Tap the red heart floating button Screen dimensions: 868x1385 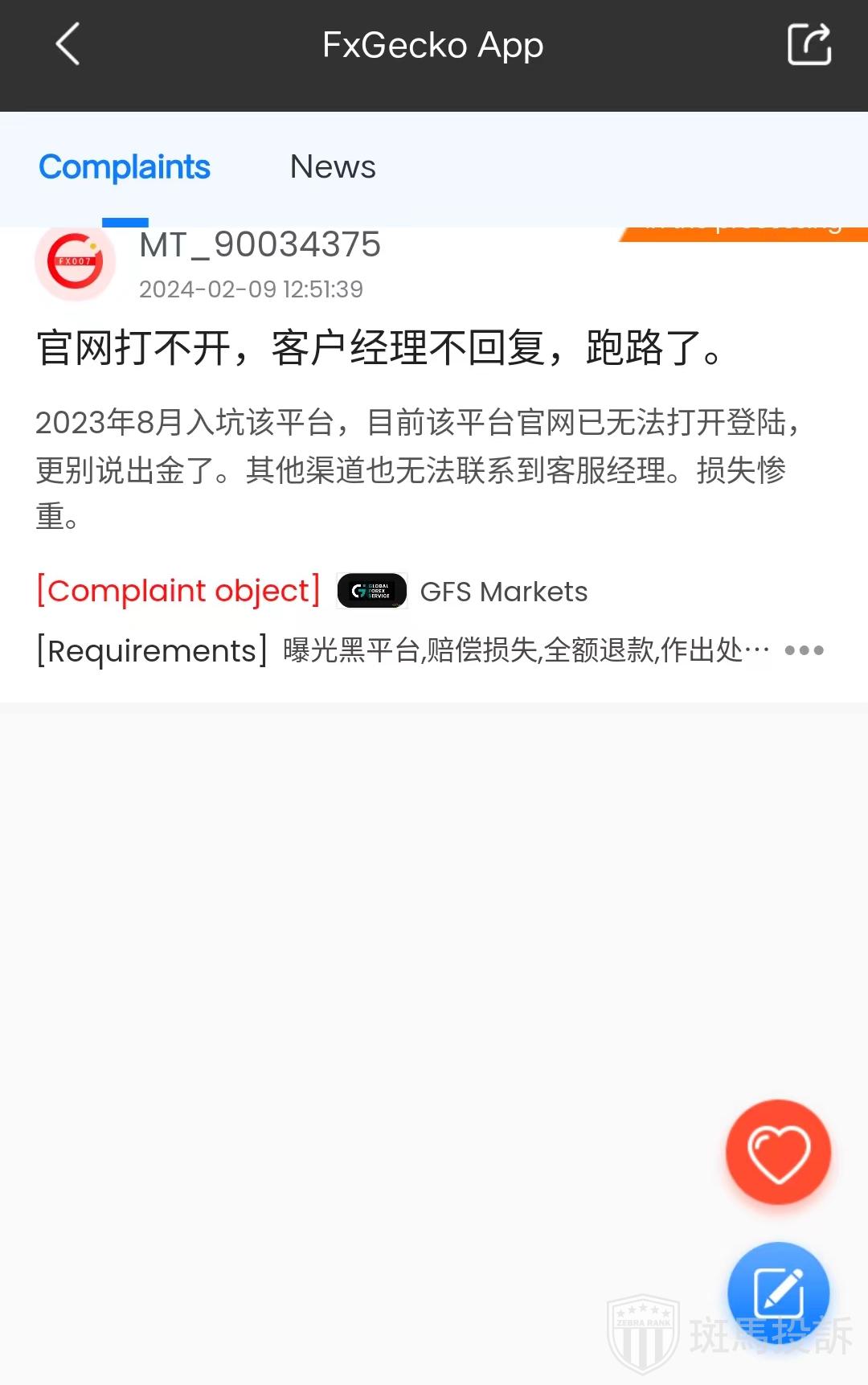tap(778, 1152)
